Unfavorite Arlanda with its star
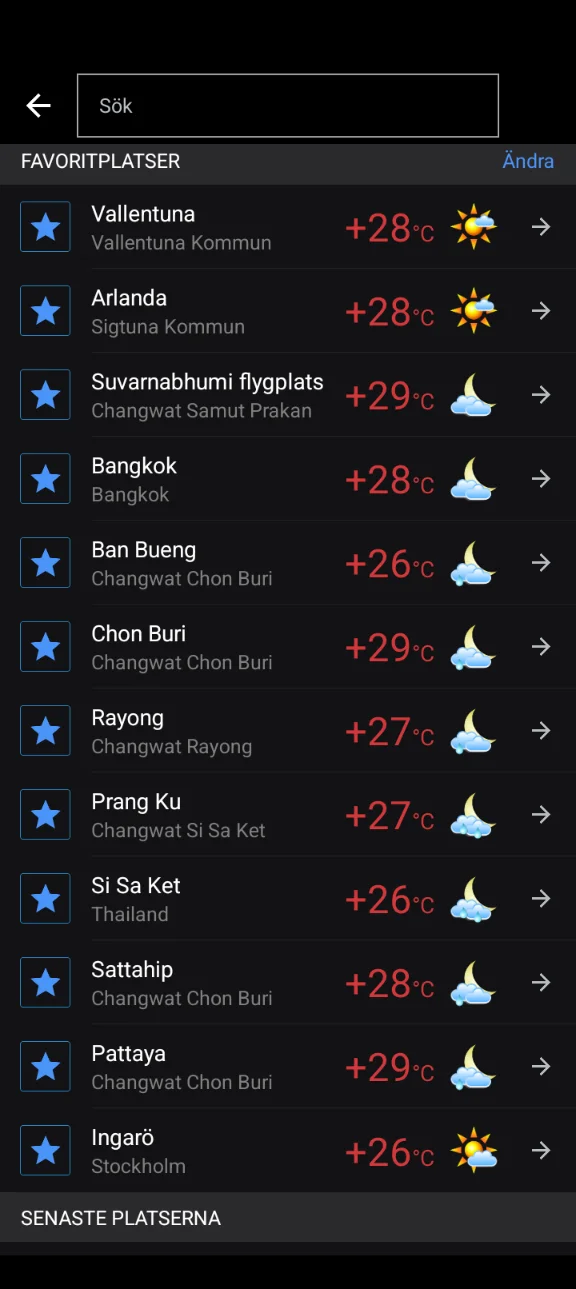Viewport: 576px width, 1289px height. coord(45,311)
